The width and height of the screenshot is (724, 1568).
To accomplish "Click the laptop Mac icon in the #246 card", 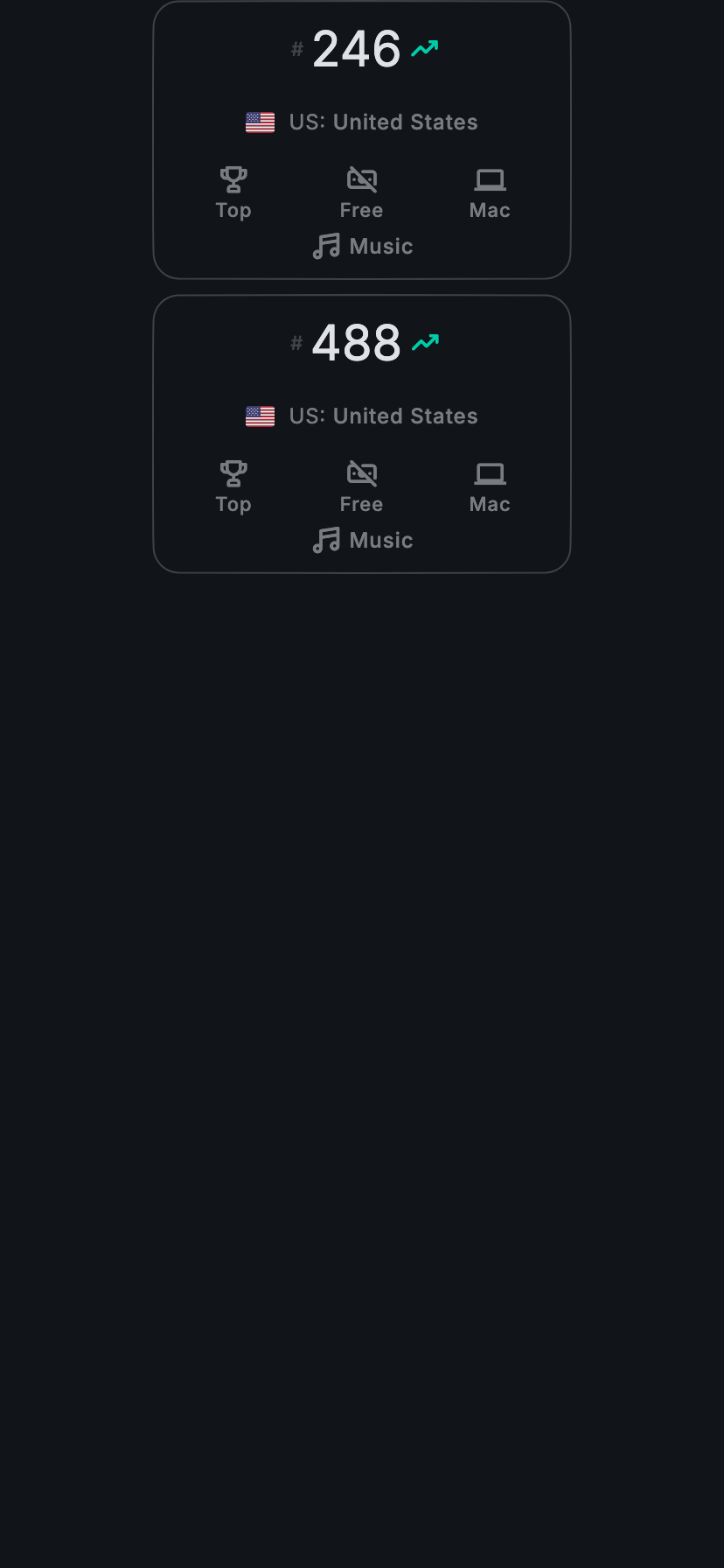I will pos(489,178).
